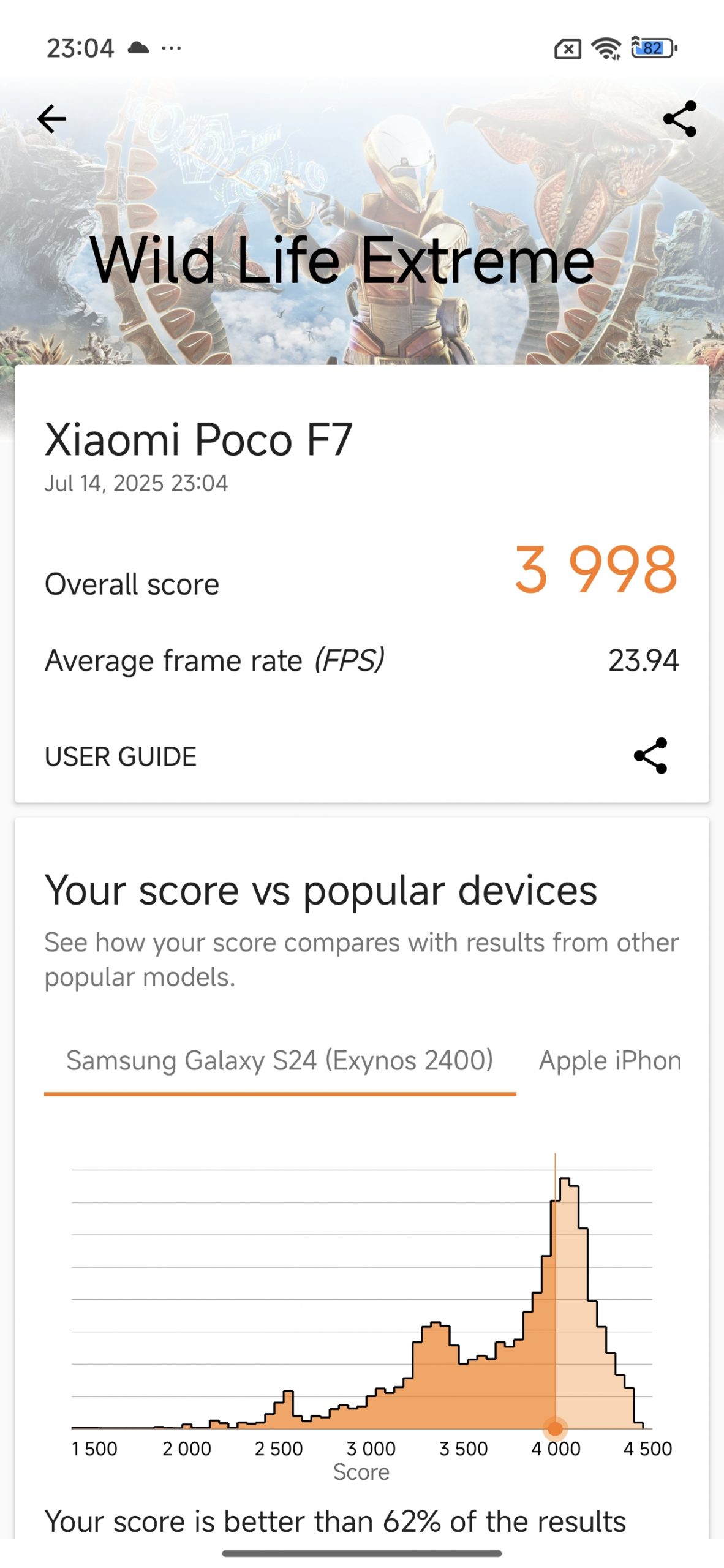The width and height of the screenshot is (724, 1568).
Task: Switch to the Apple iPhone comparison tab
Action: point(609,1061)
